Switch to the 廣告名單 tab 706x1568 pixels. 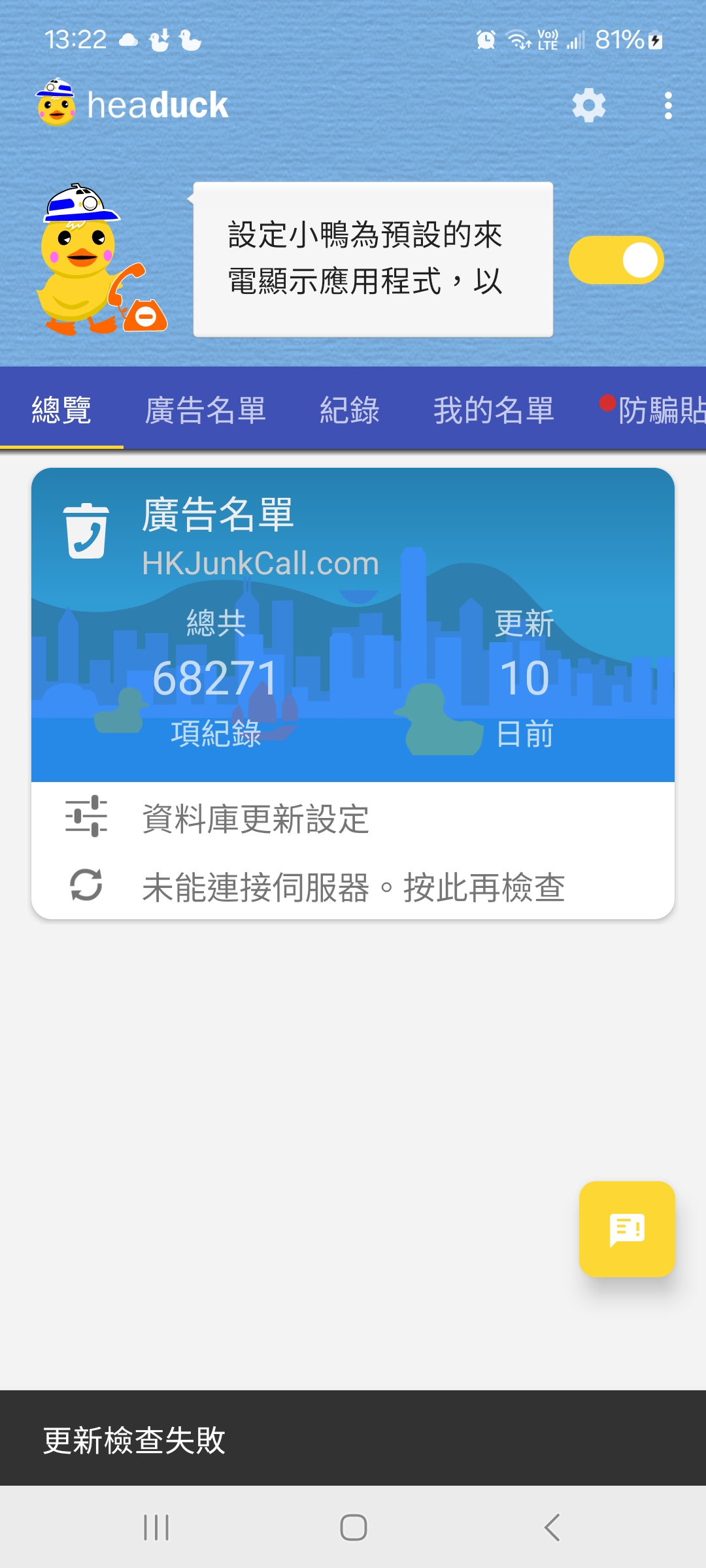tap(205, 410)
